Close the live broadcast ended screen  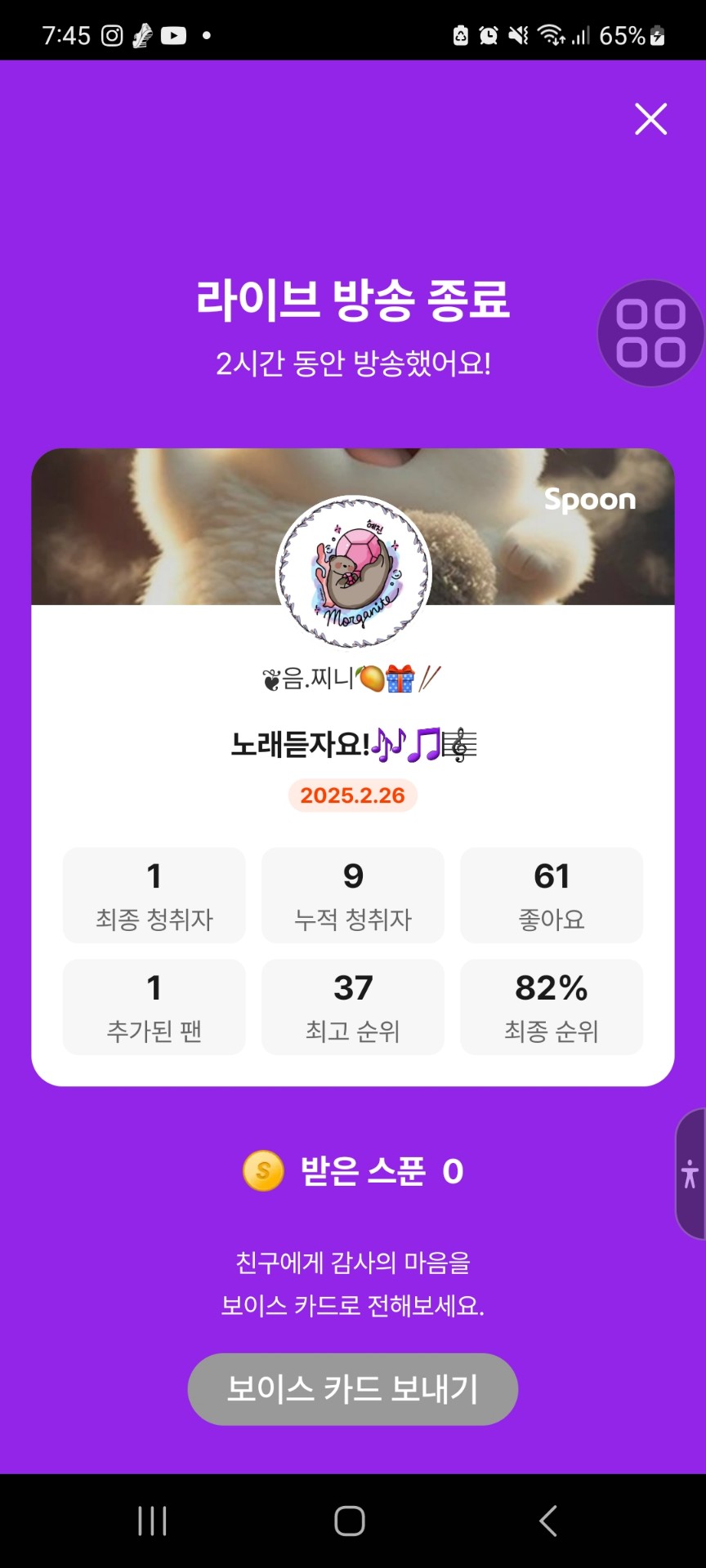tap(650, 119)
